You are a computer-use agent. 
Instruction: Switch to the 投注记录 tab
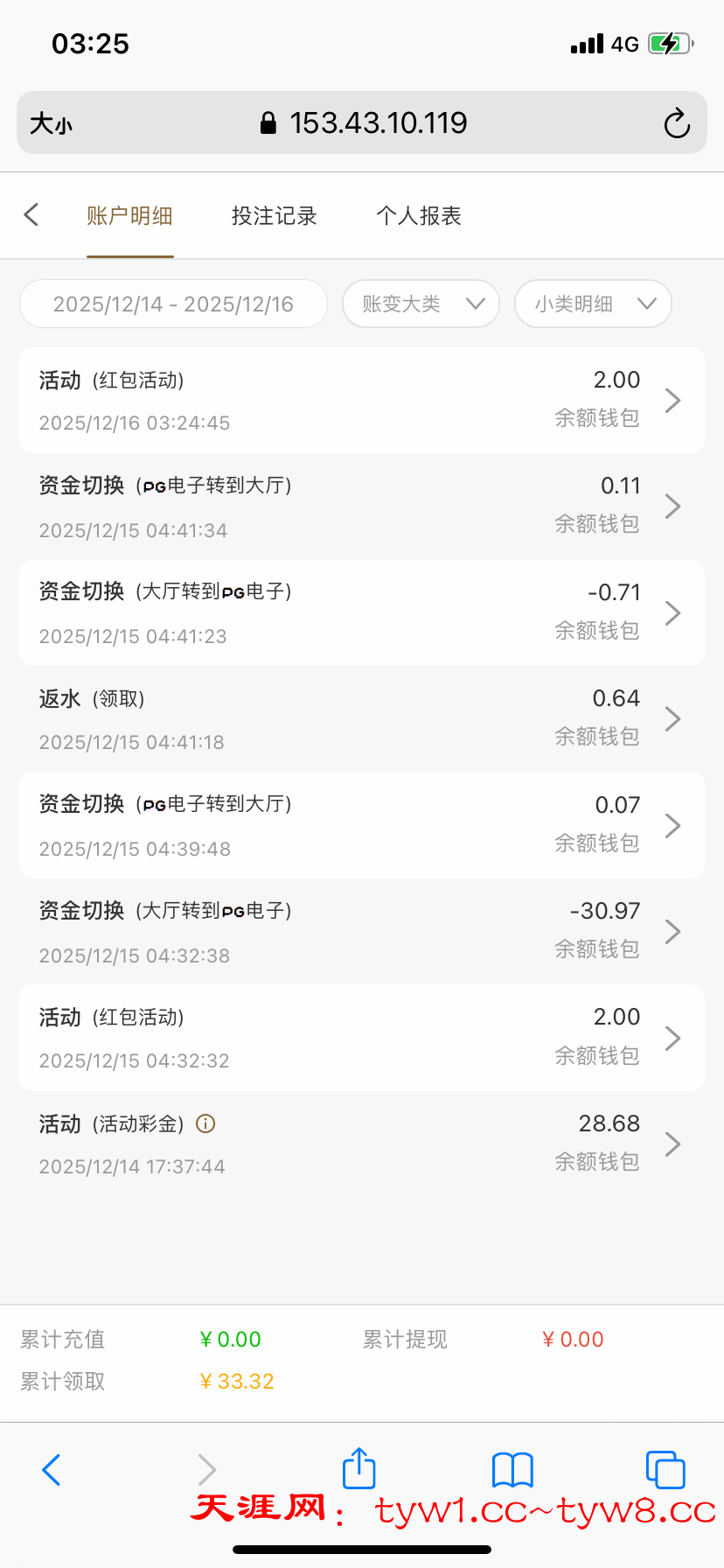click(x=274, y=216)
